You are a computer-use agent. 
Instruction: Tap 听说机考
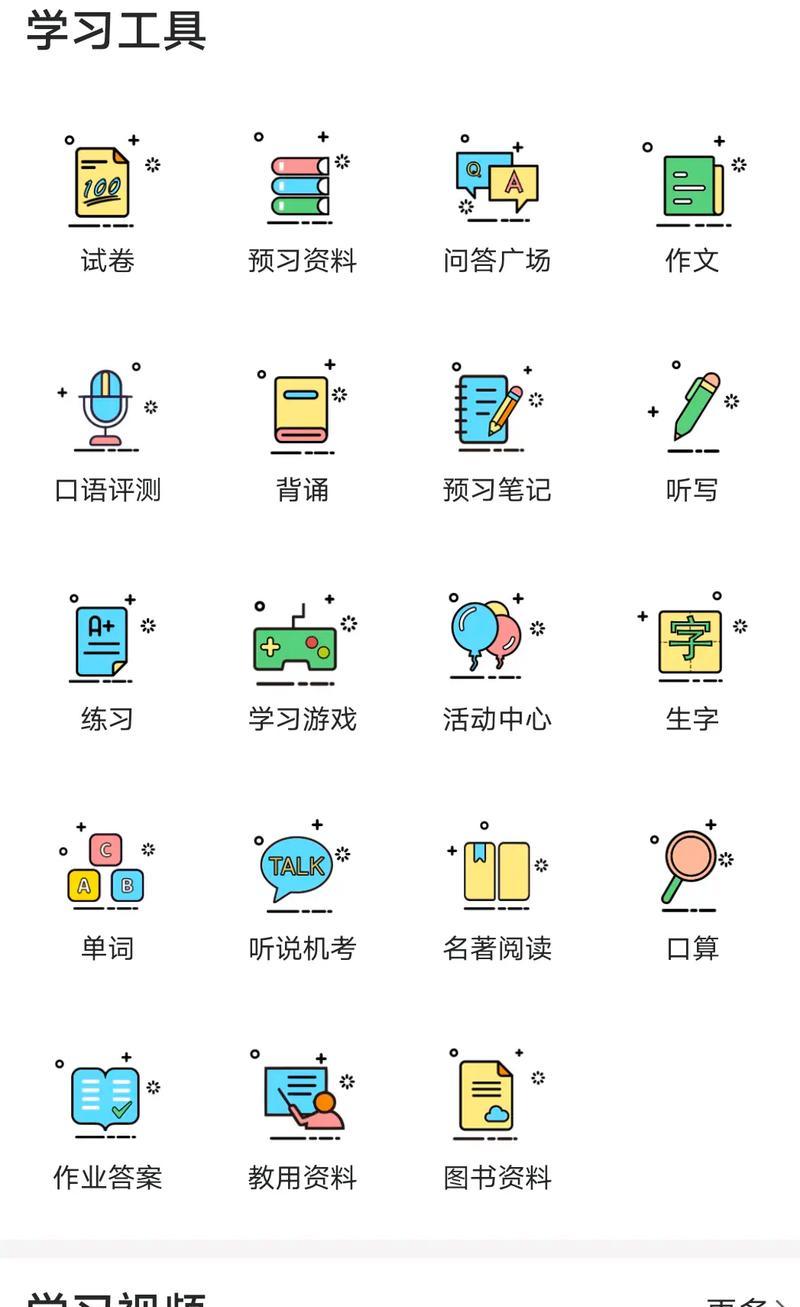[x=302, y=892]
